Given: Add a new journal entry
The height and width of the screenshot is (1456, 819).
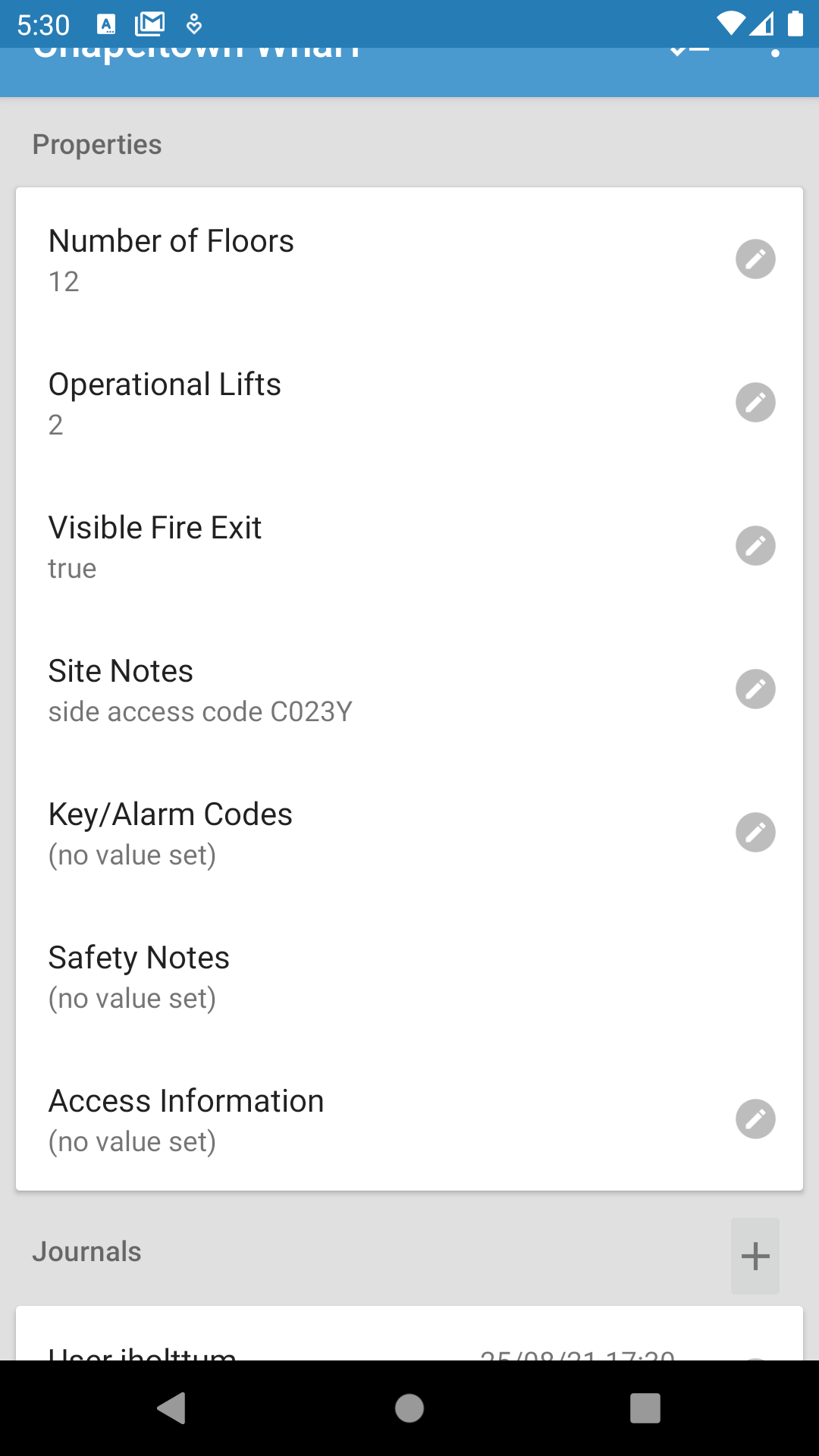Looking at the screenshot, I should point(755,1257).
